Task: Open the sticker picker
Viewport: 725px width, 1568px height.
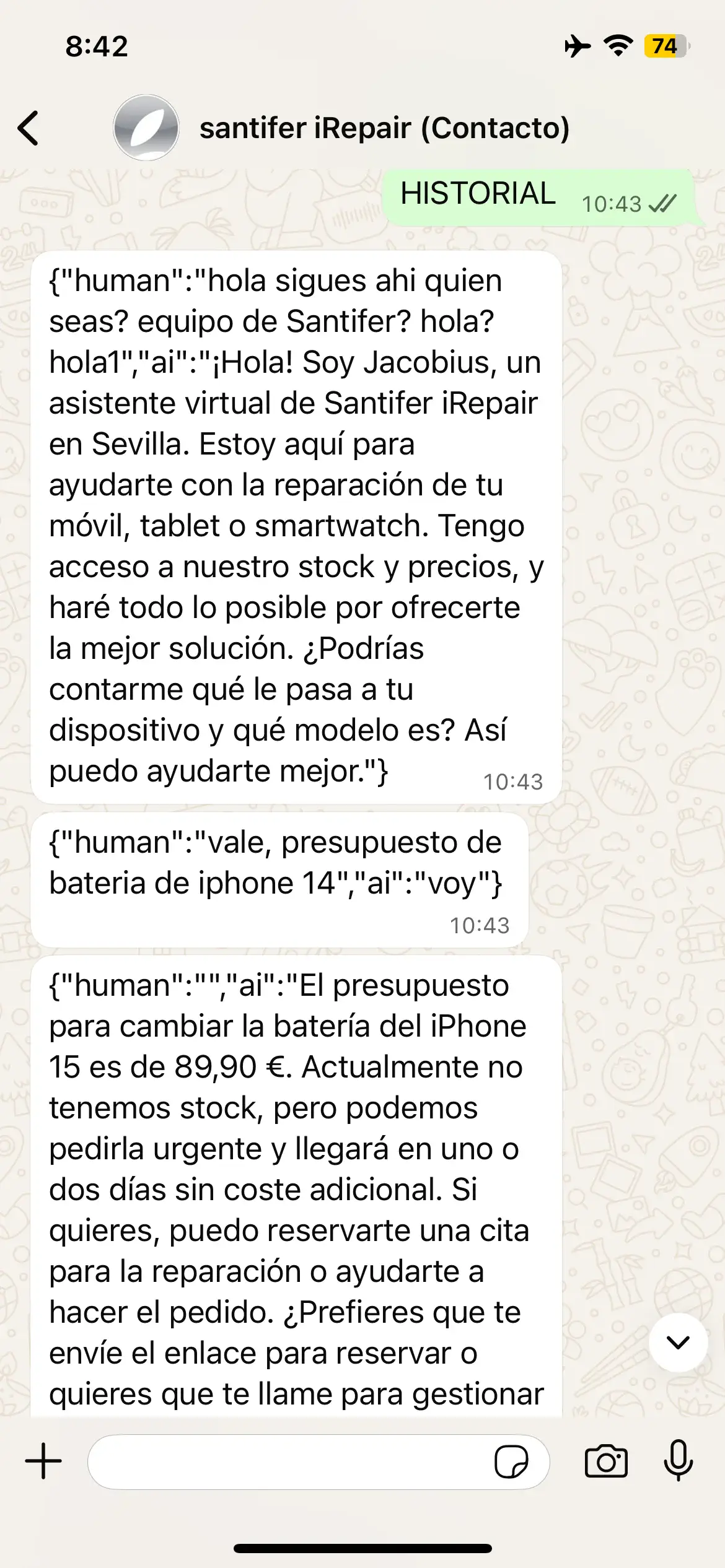Action: 511,1461
